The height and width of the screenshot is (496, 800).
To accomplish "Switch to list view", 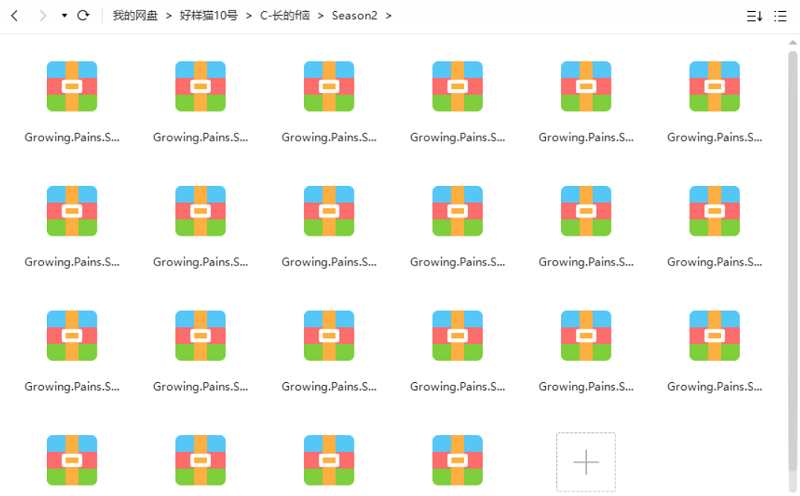I will (780, 16).
